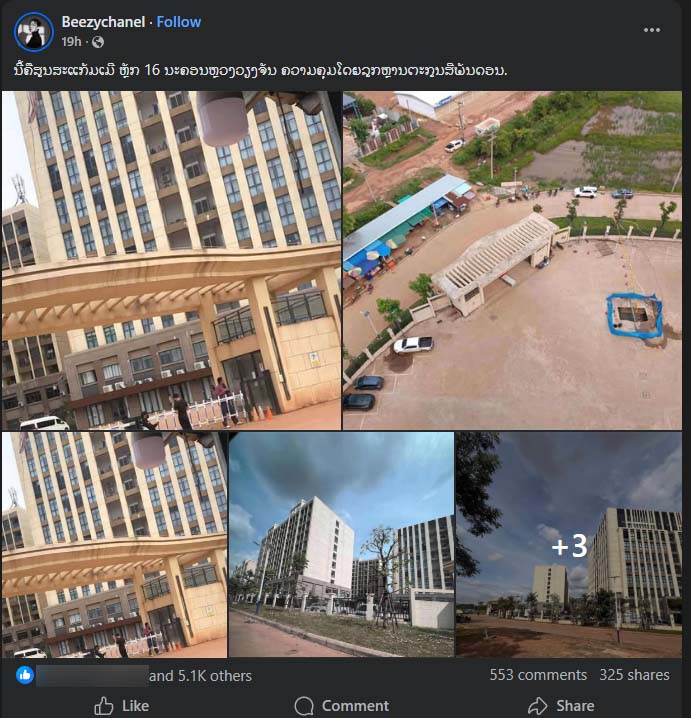Open the 553 comments
The height and width of the screenshot is (718, 691).
point(538,675)
